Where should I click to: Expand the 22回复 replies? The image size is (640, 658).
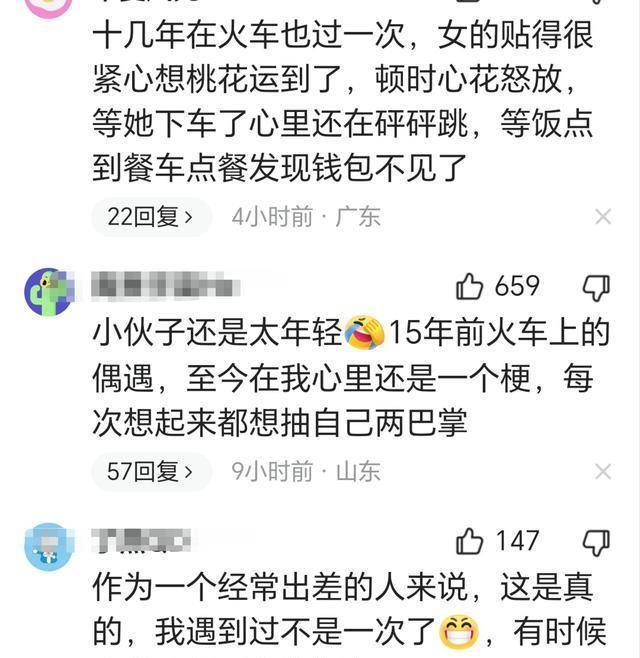point(151,217)
